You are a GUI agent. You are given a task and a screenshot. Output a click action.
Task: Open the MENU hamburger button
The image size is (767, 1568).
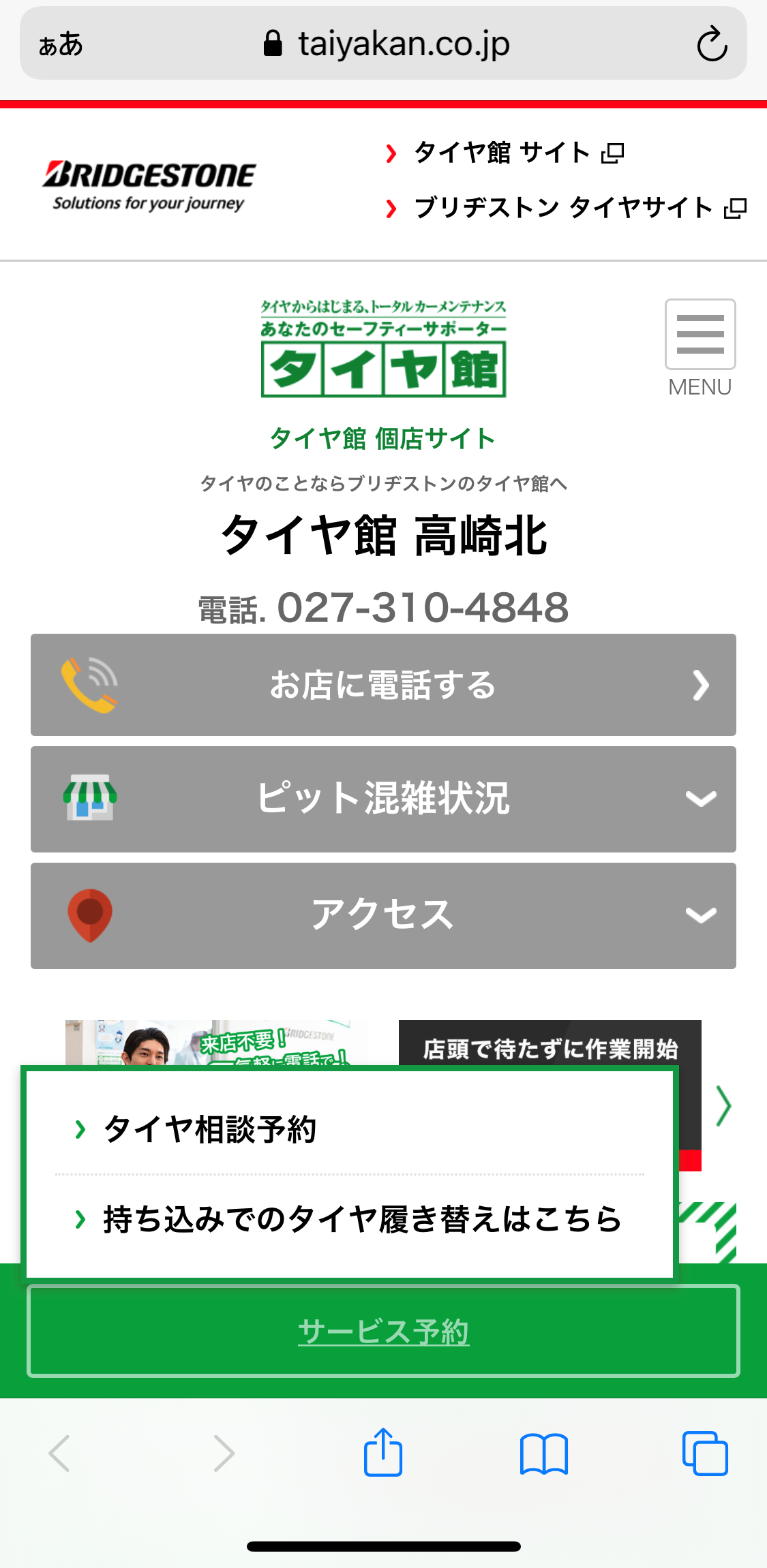[700, 335]
